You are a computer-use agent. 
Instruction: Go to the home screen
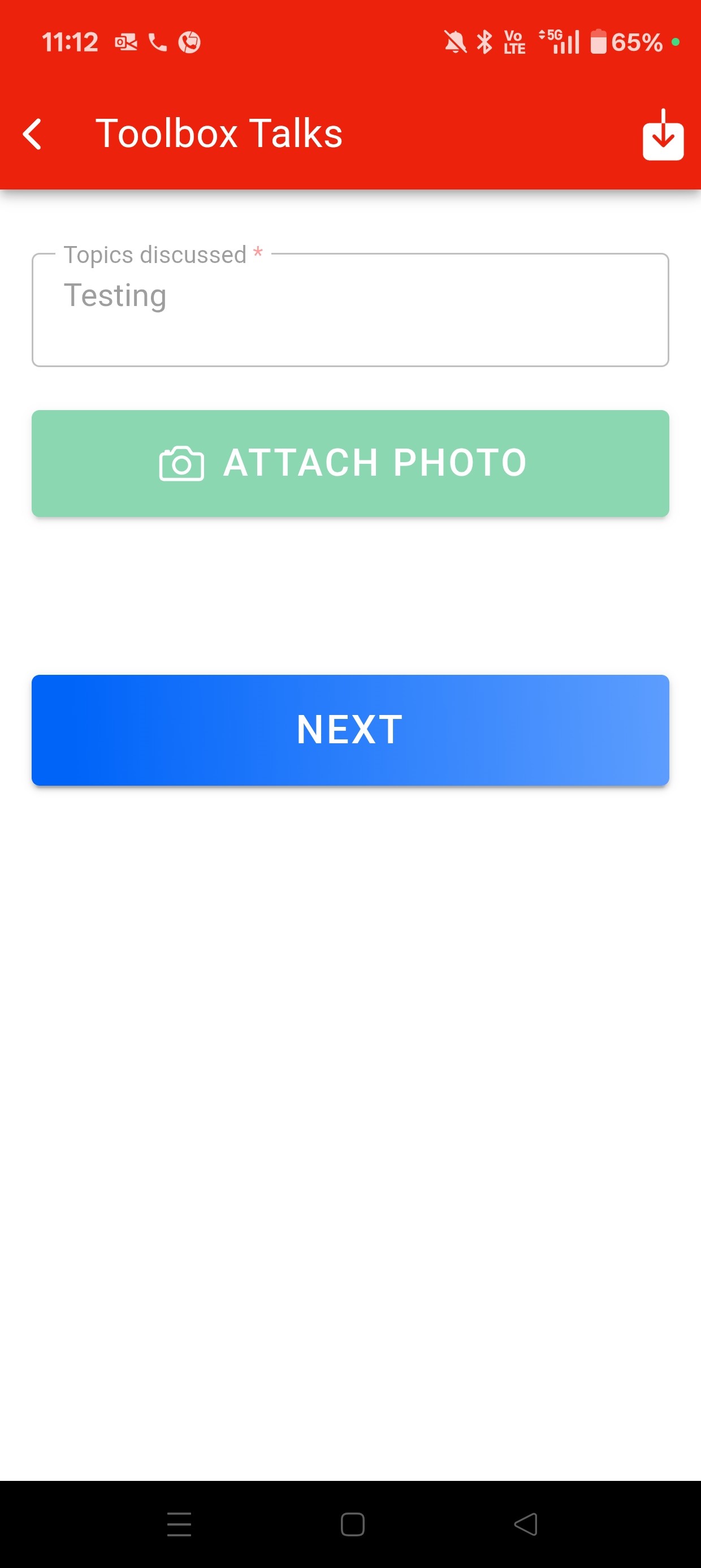click(x=352, y=1523)
